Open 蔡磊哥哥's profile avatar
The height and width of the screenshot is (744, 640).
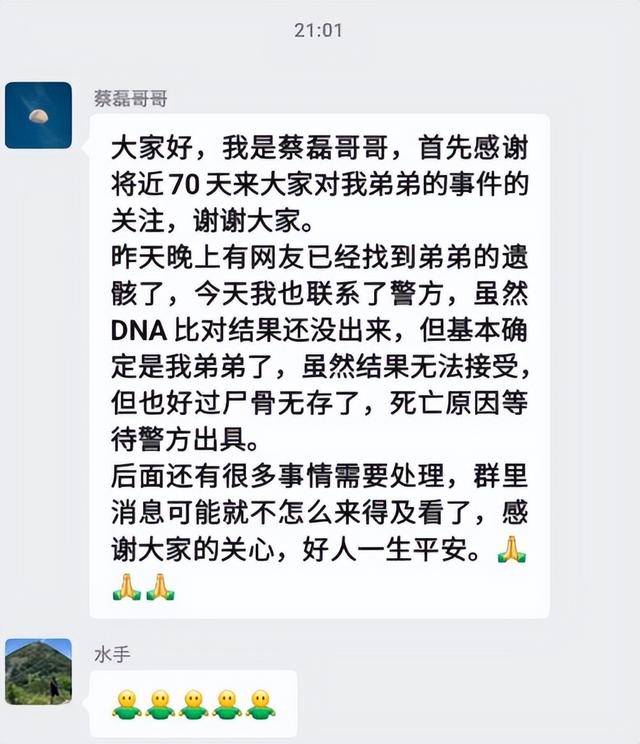38,115
